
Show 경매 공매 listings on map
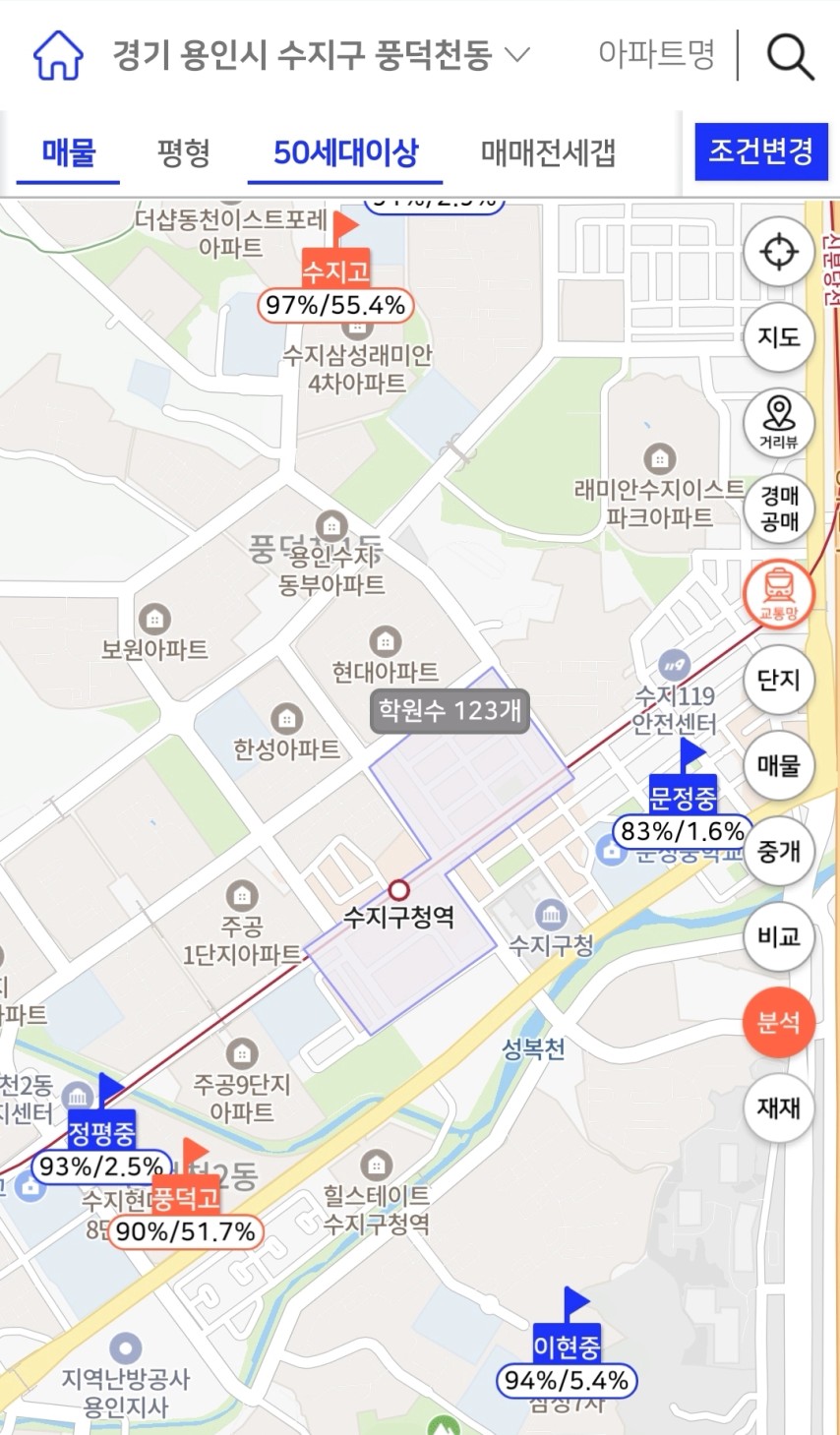pos(778,508)
